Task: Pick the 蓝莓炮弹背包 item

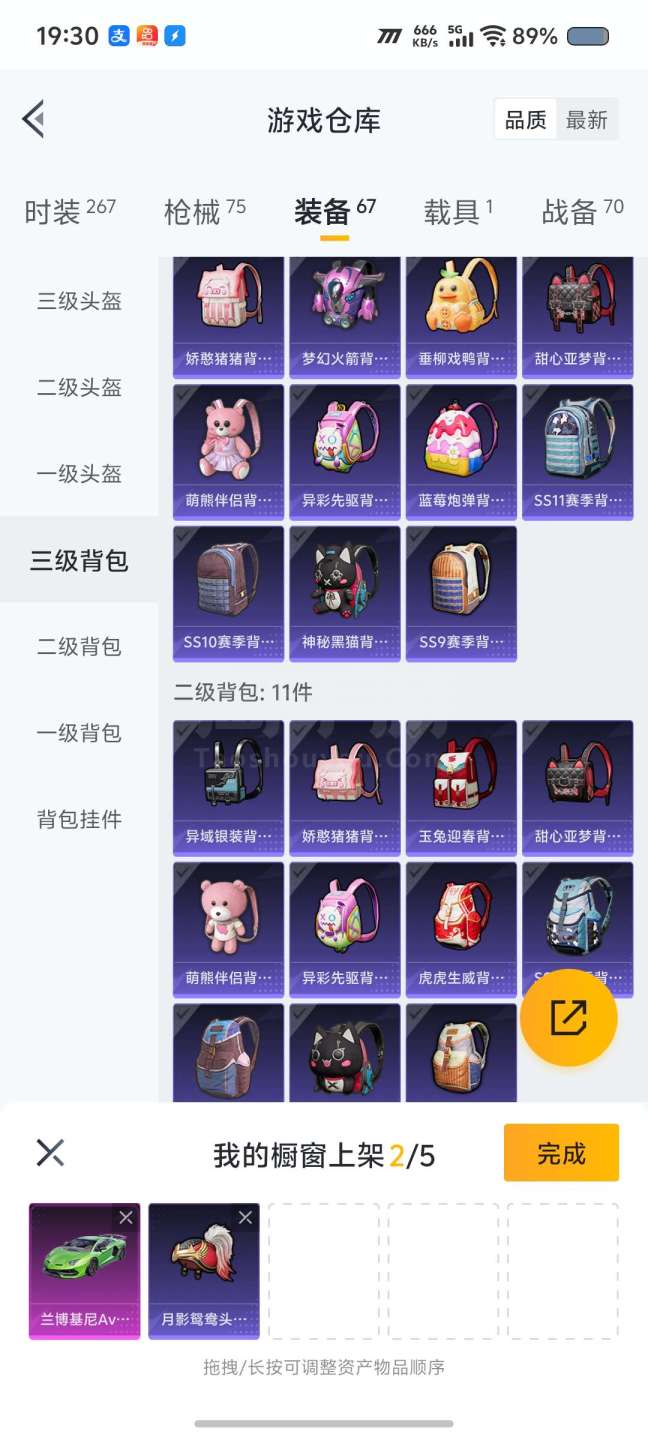Action: pyautogui.click(x=461, y=451)
